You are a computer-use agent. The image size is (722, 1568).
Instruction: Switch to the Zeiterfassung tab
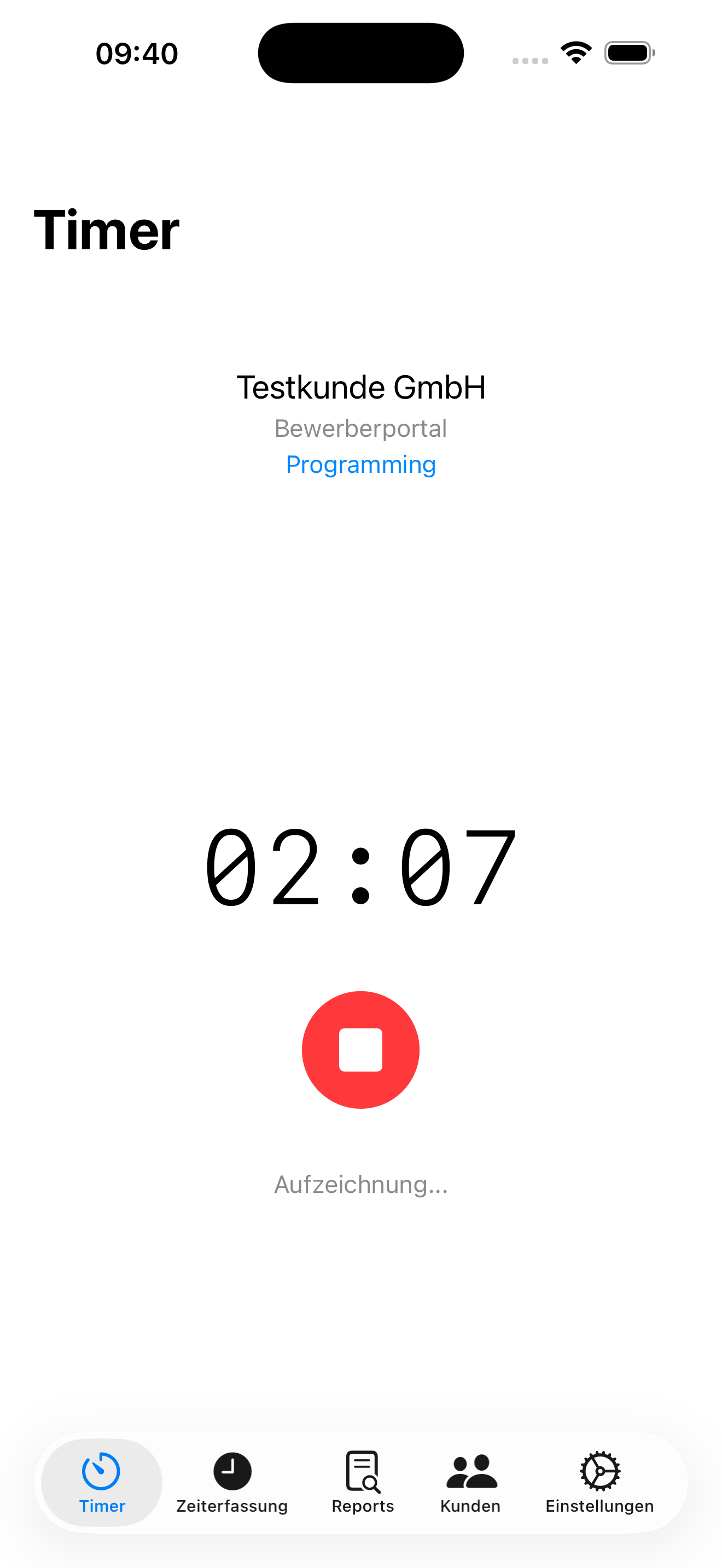(232, 1505)
